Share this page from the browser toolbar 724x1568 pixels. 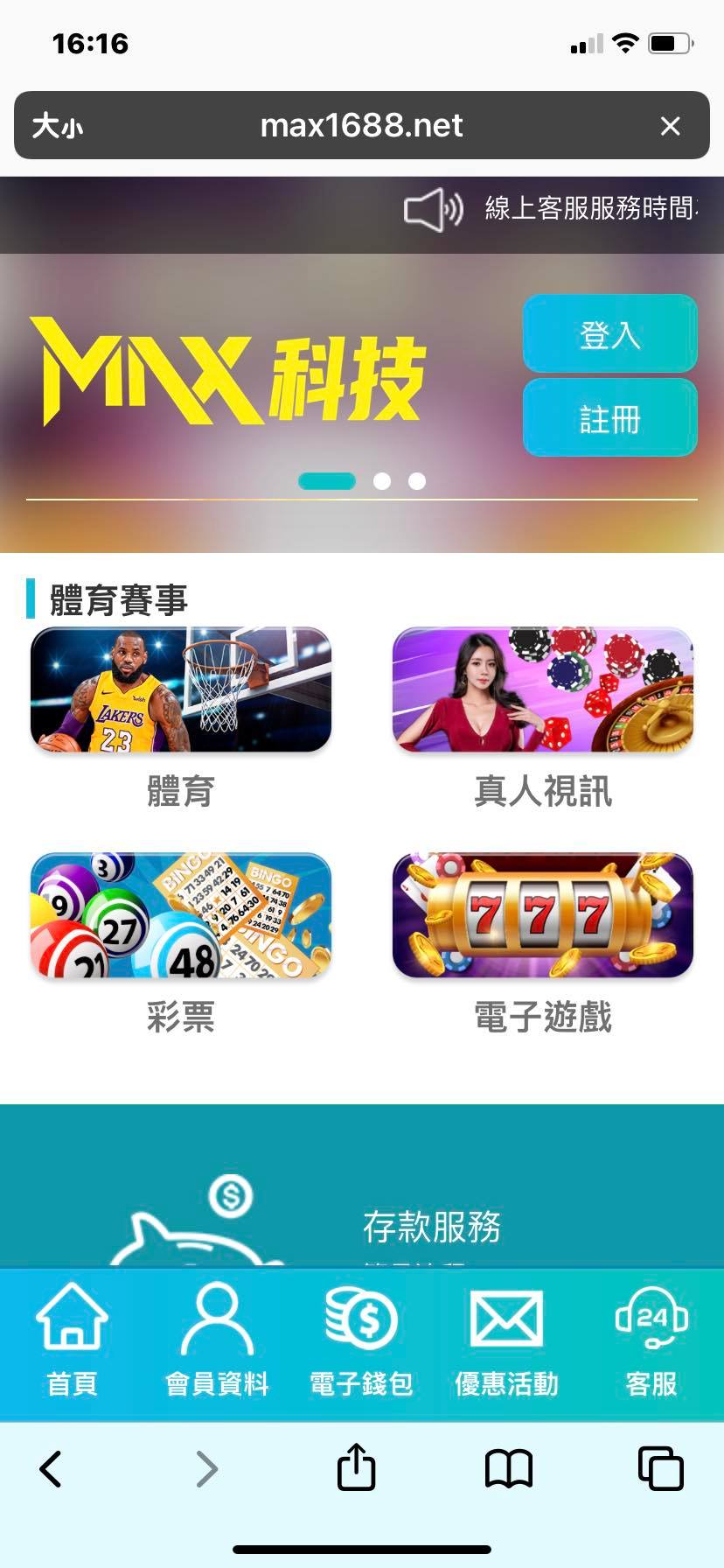click(x=356, y=1467)
